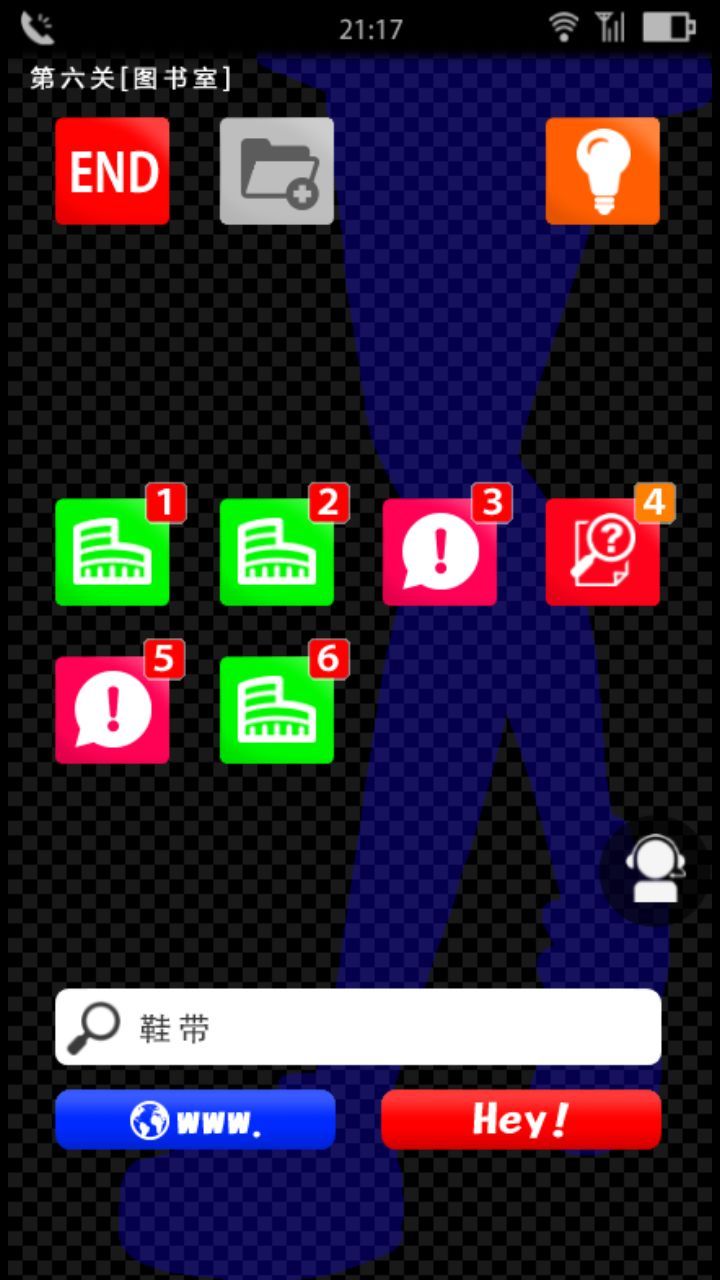The height and width of the screenshot is (1280, 720).
Task: Tap the red END button
Action: coord(112,171)
